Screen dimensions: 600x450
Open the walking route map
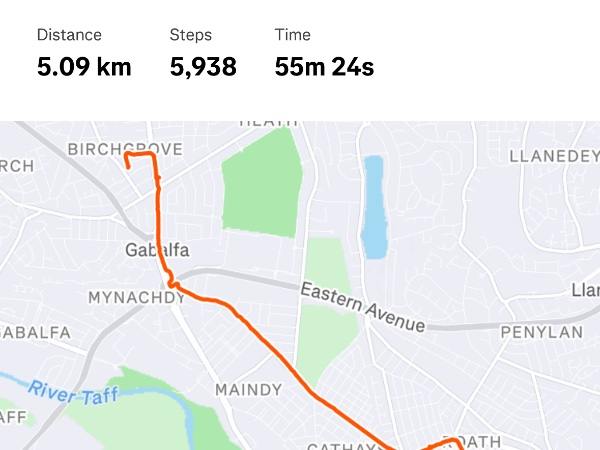click(300, 285)
